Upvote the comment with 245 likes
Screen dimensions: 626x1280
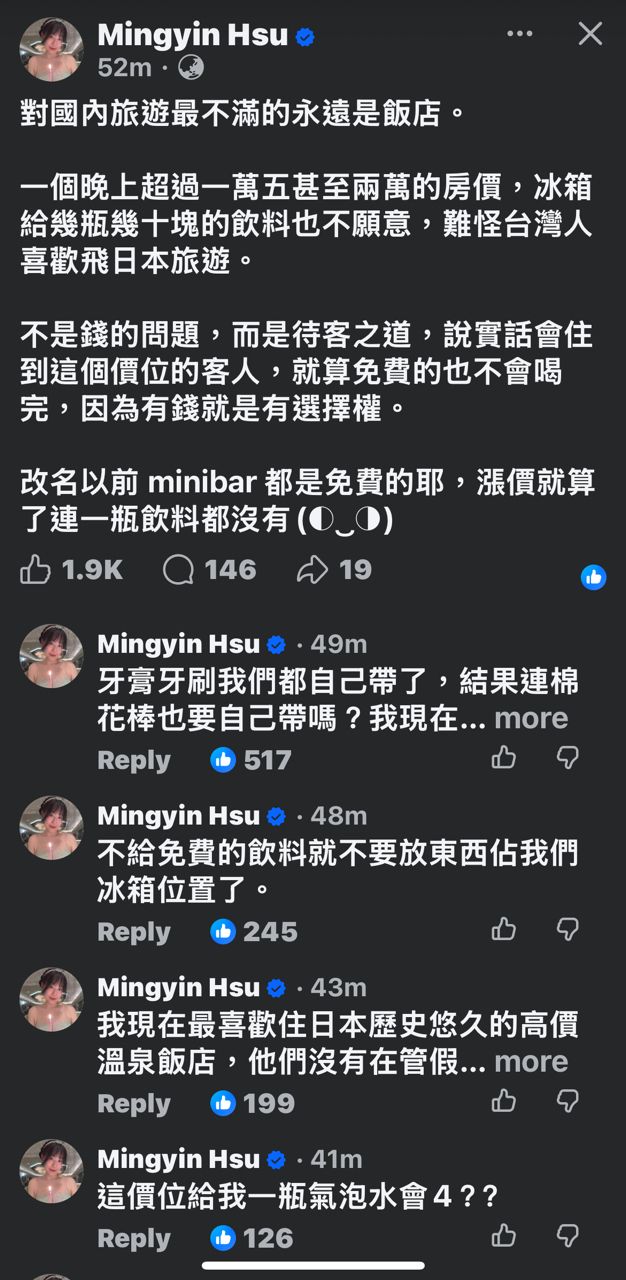point(504,930)
